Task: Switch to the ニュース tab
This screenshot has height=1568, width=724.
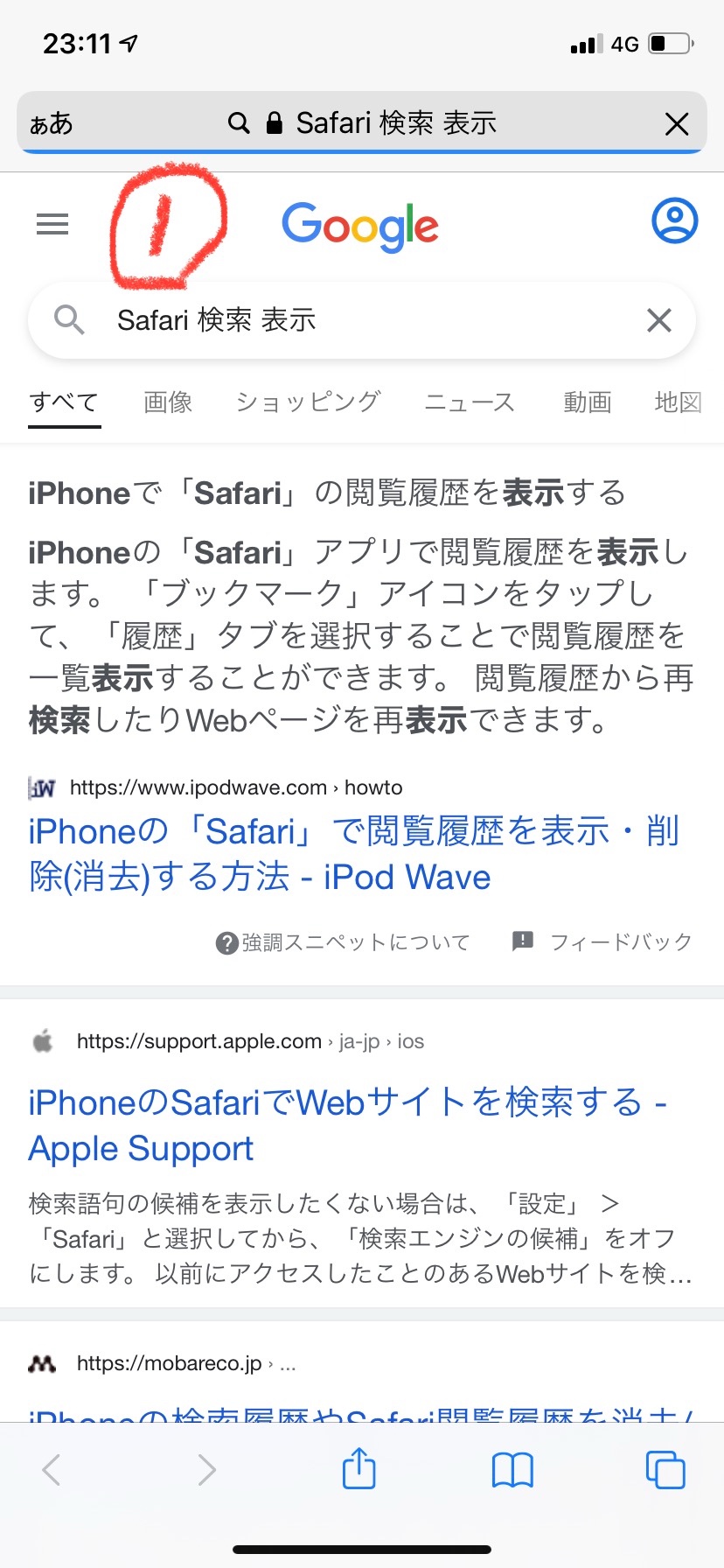Action: tap(470, 402)
